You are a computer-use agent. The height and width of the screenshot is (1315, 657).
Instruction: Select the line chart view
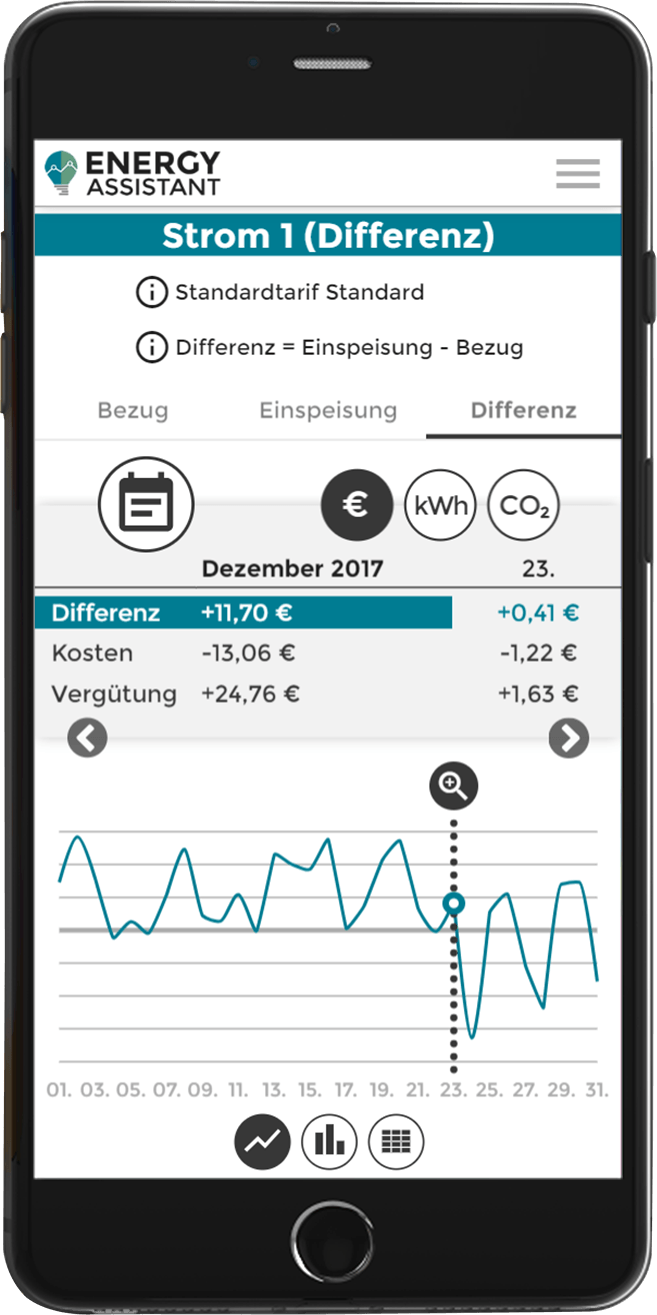(262, 1142)
